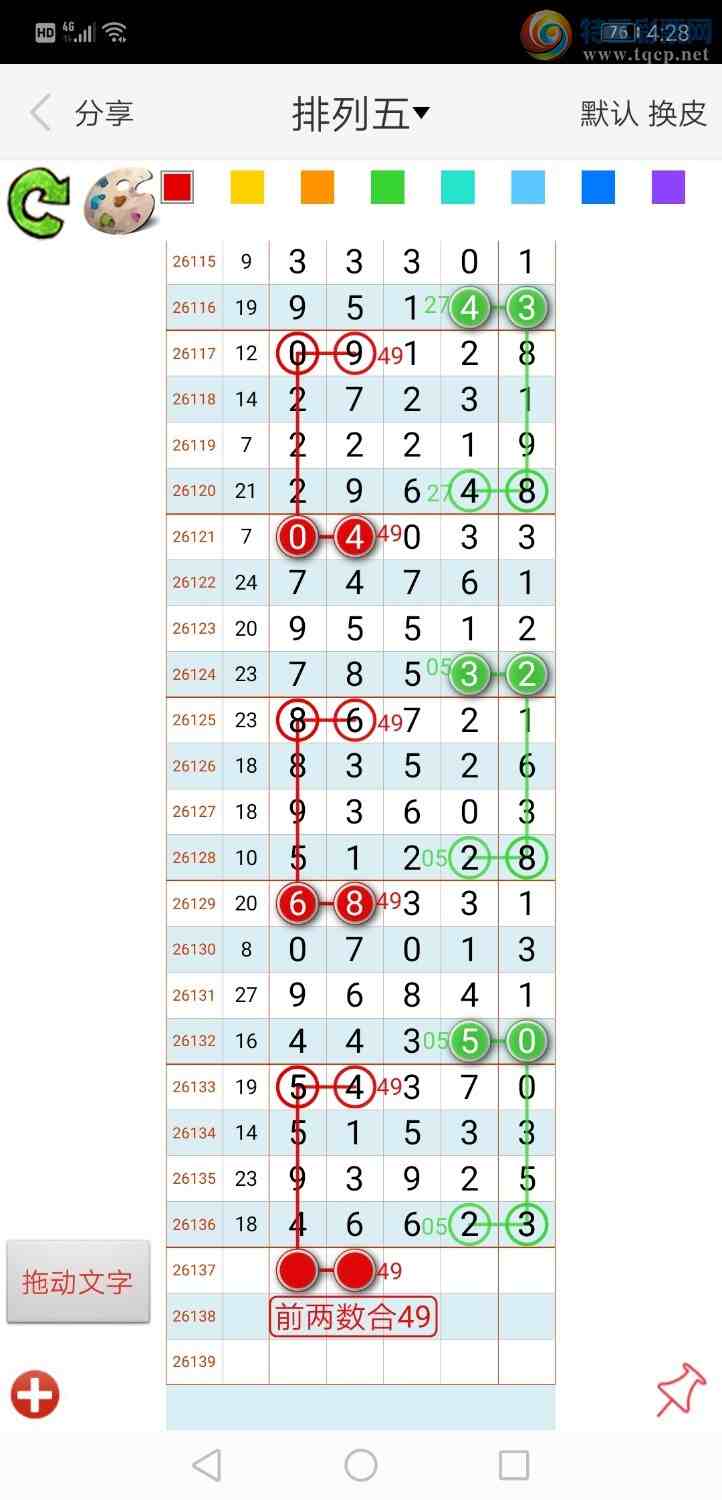Choose the purple color swatch
The height and width of the screenshot is (1500, 722).
[668, 187]
